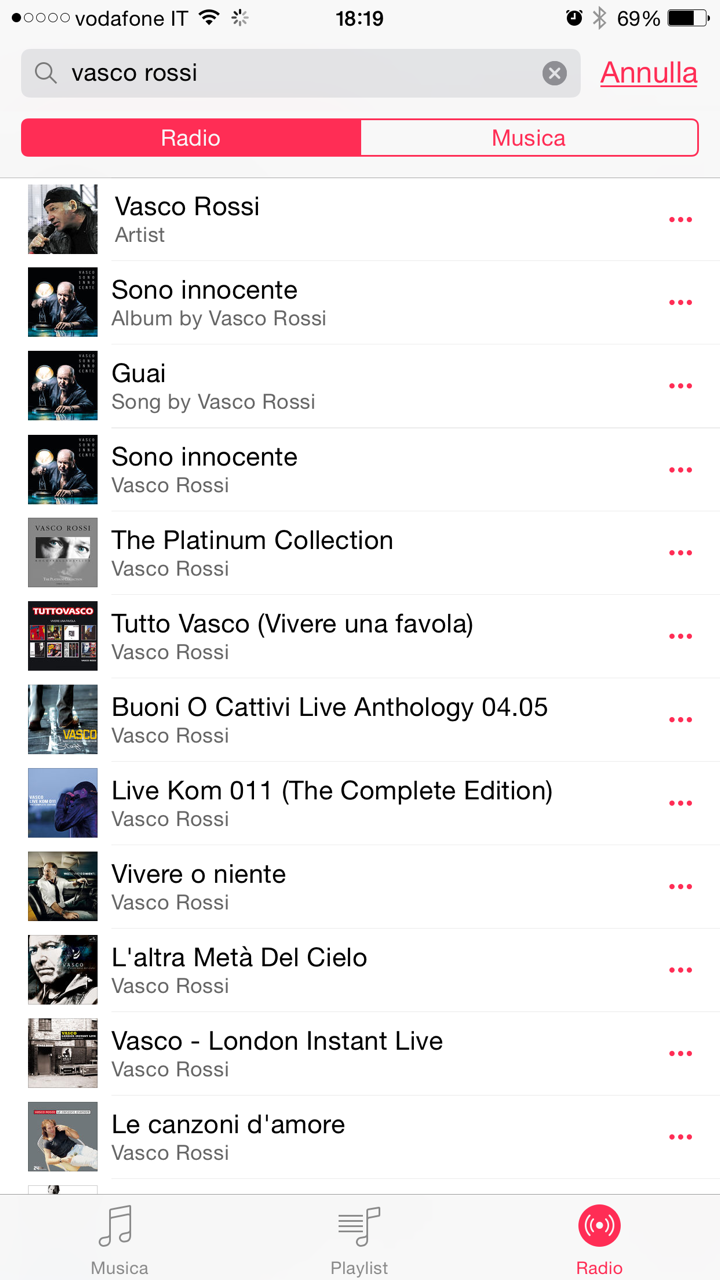720x1280 pixels.
Task: Open Le canzoni d'amore album
Action: (228, 1137)
